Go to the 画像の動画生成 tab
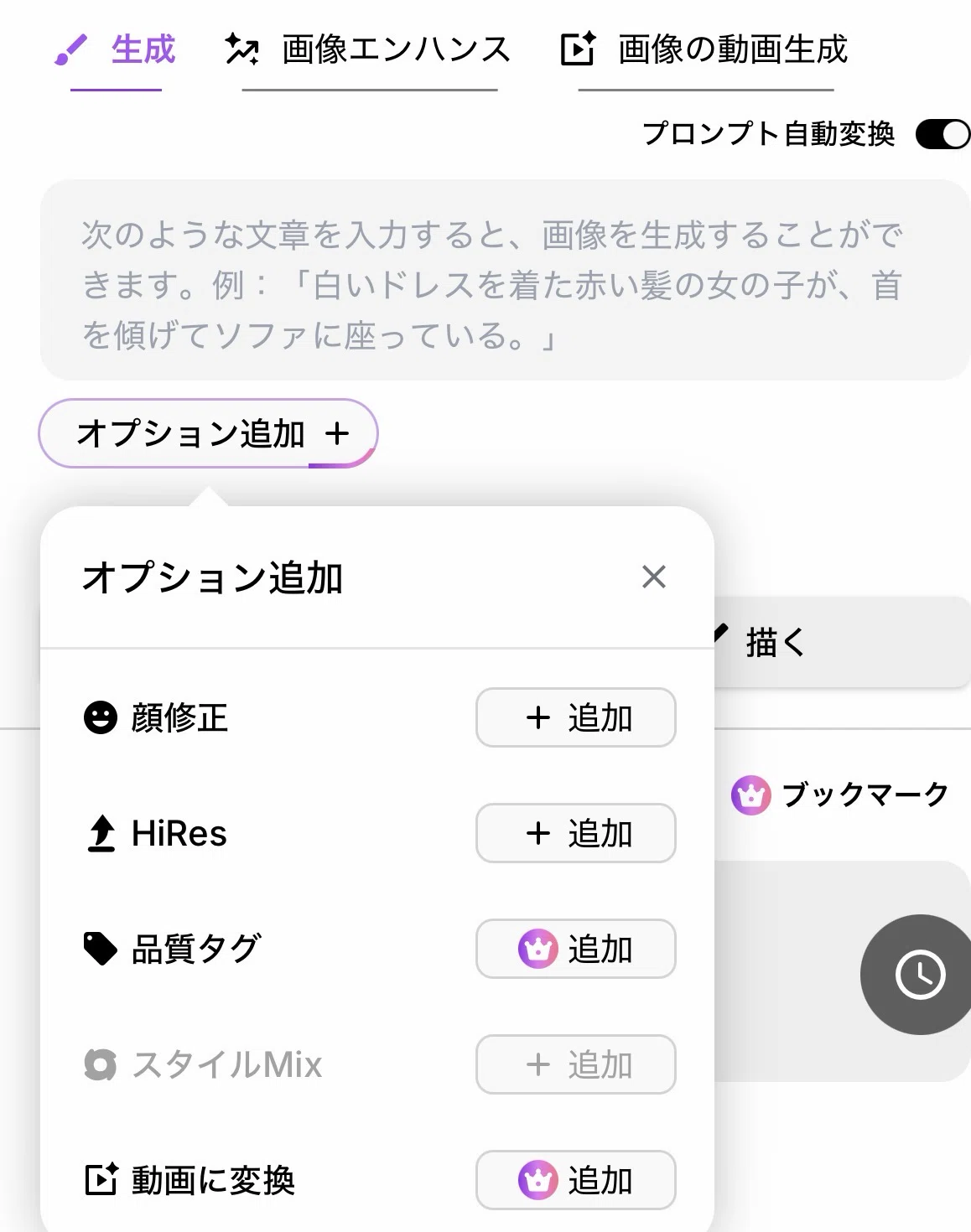971x1232 pixels. [x=705, y=50]
